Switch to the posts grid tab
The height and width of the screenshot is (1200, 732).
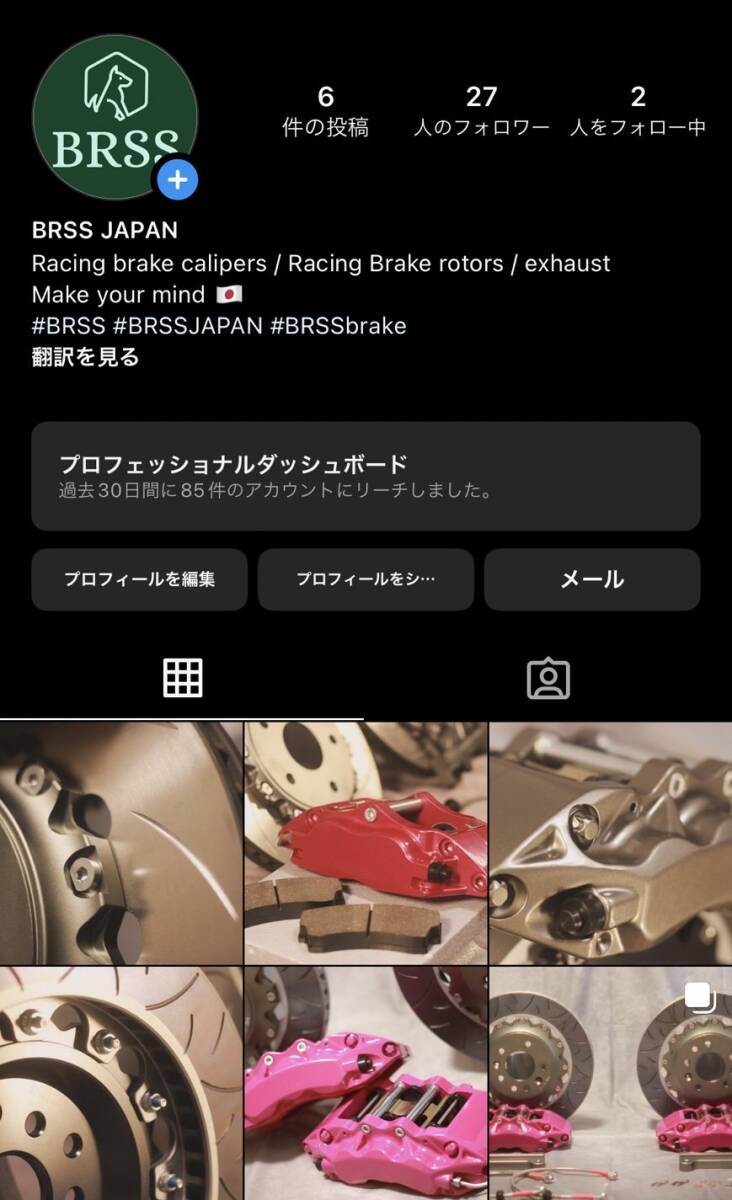click(x=183, y=678)
